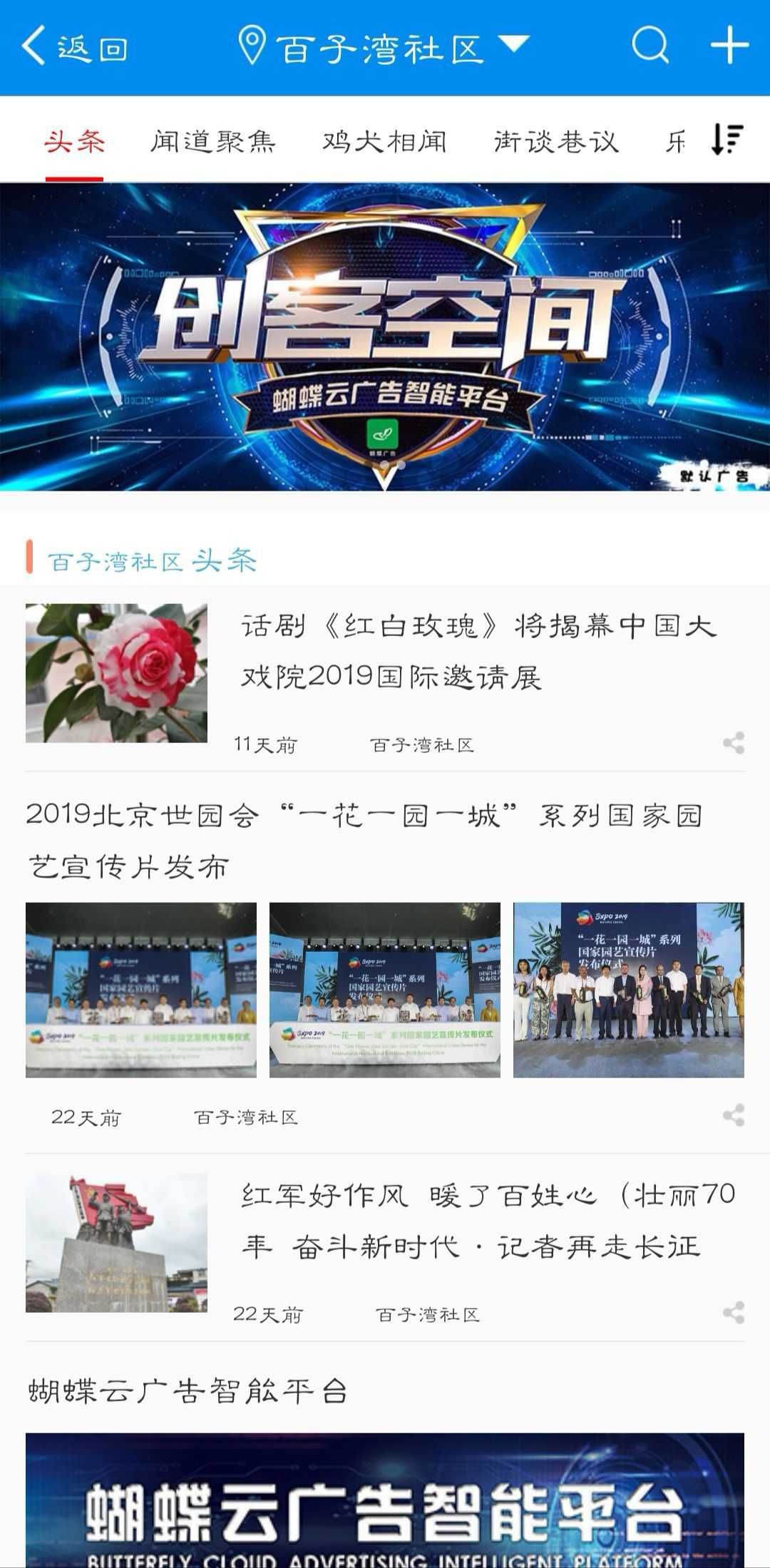Select the 头条 tab
Screen dimensions: 770x1568
(74, 141)
